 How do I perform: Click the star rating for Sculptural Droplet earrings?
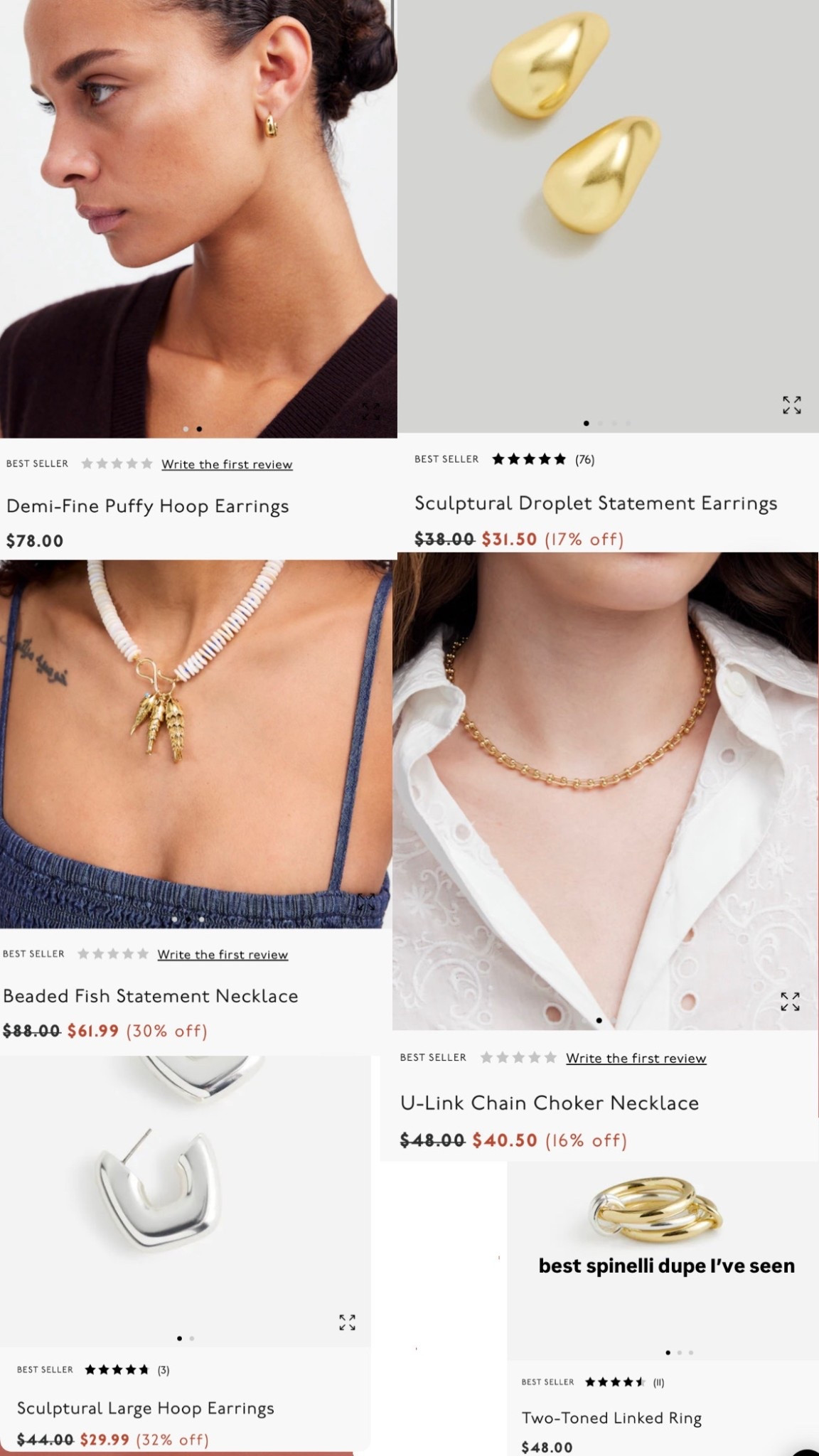529,460
